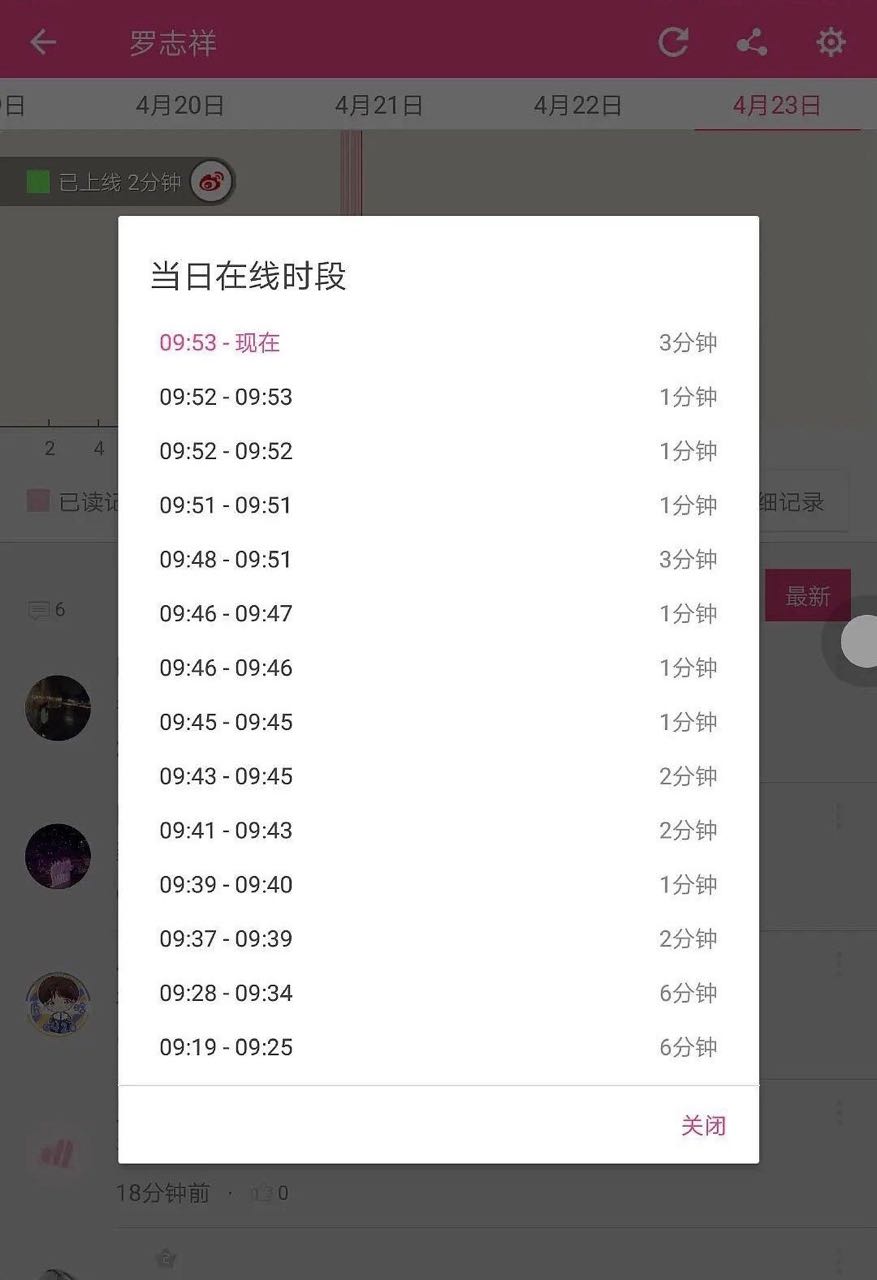Click the 最新 button
The width and height of the screenshot is (877, 1280).
pyautogui.click(x=808, y=595)
